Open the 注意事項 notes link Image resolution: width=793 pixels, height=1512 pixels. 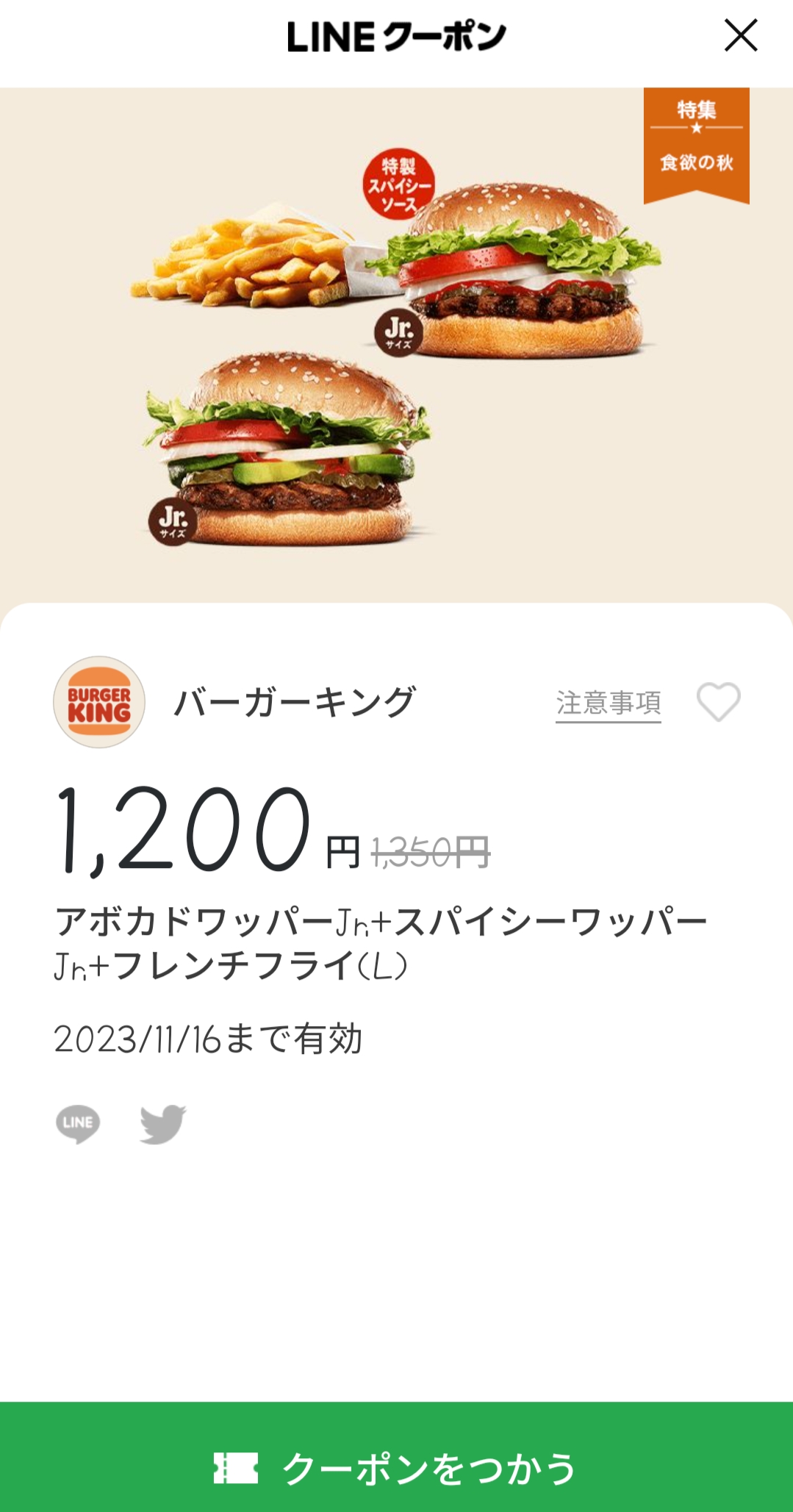[x=608, y=703]
